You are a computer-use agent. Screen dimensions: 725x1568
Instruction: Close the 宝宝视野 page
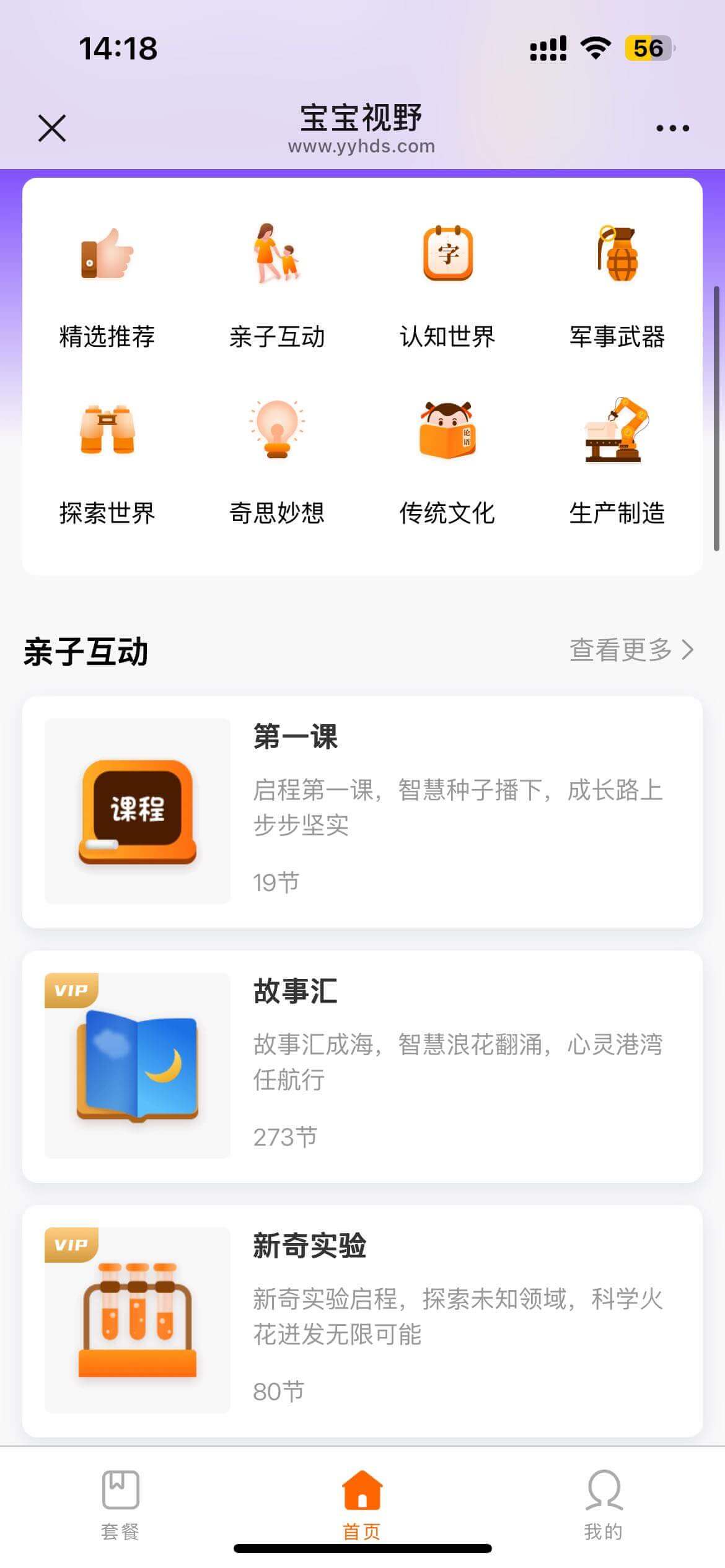(52, 128)
